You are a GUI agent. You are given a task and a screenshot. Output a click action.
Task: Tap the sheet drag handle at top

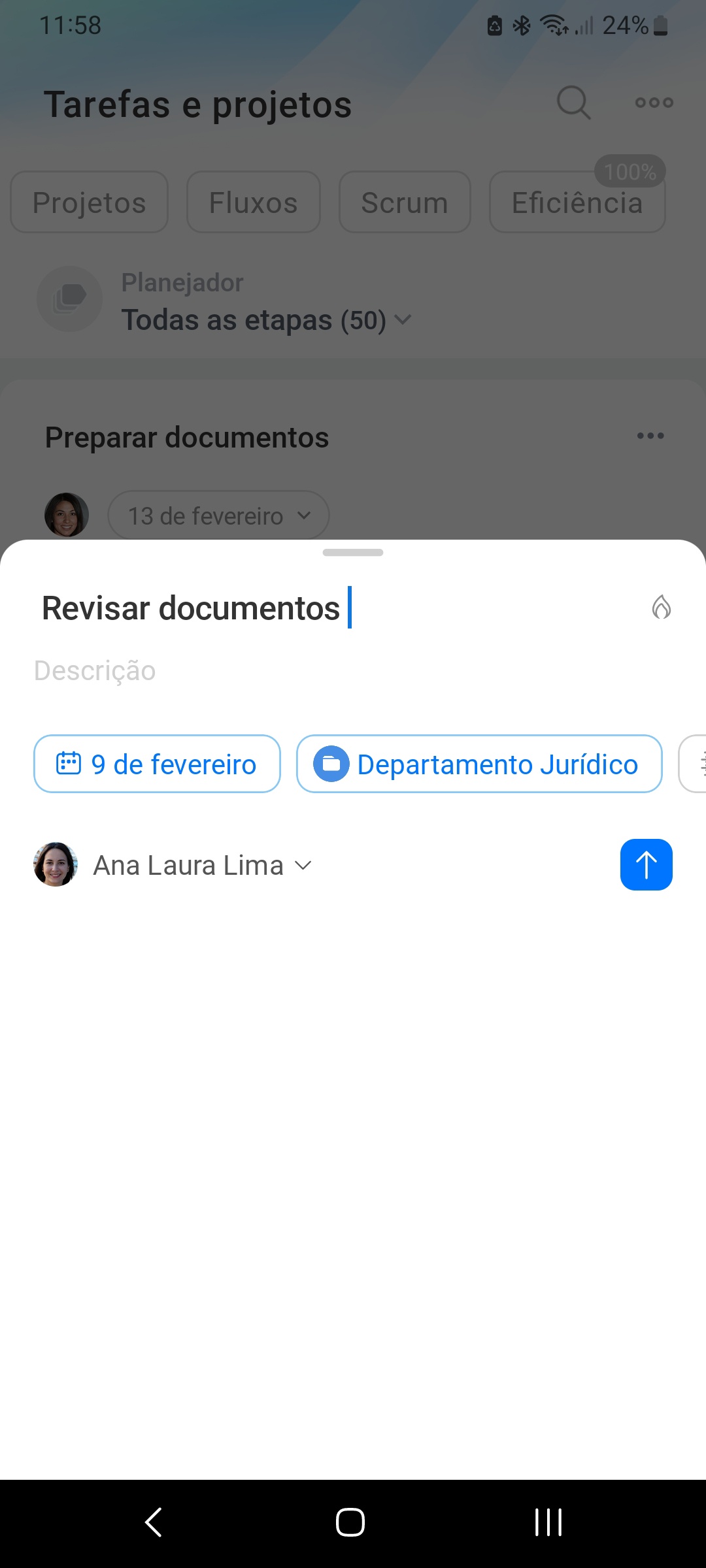353,553
